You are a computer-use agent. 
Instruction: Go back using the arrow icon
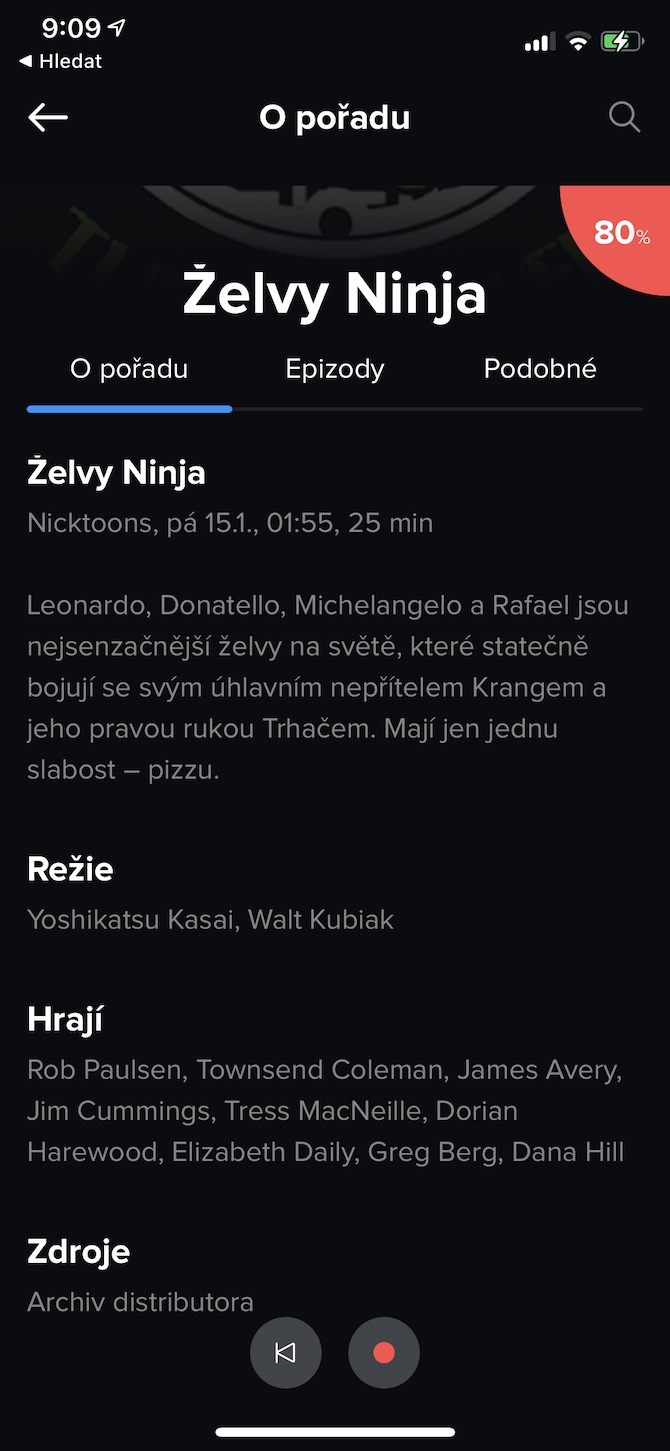tap(48, 118)
